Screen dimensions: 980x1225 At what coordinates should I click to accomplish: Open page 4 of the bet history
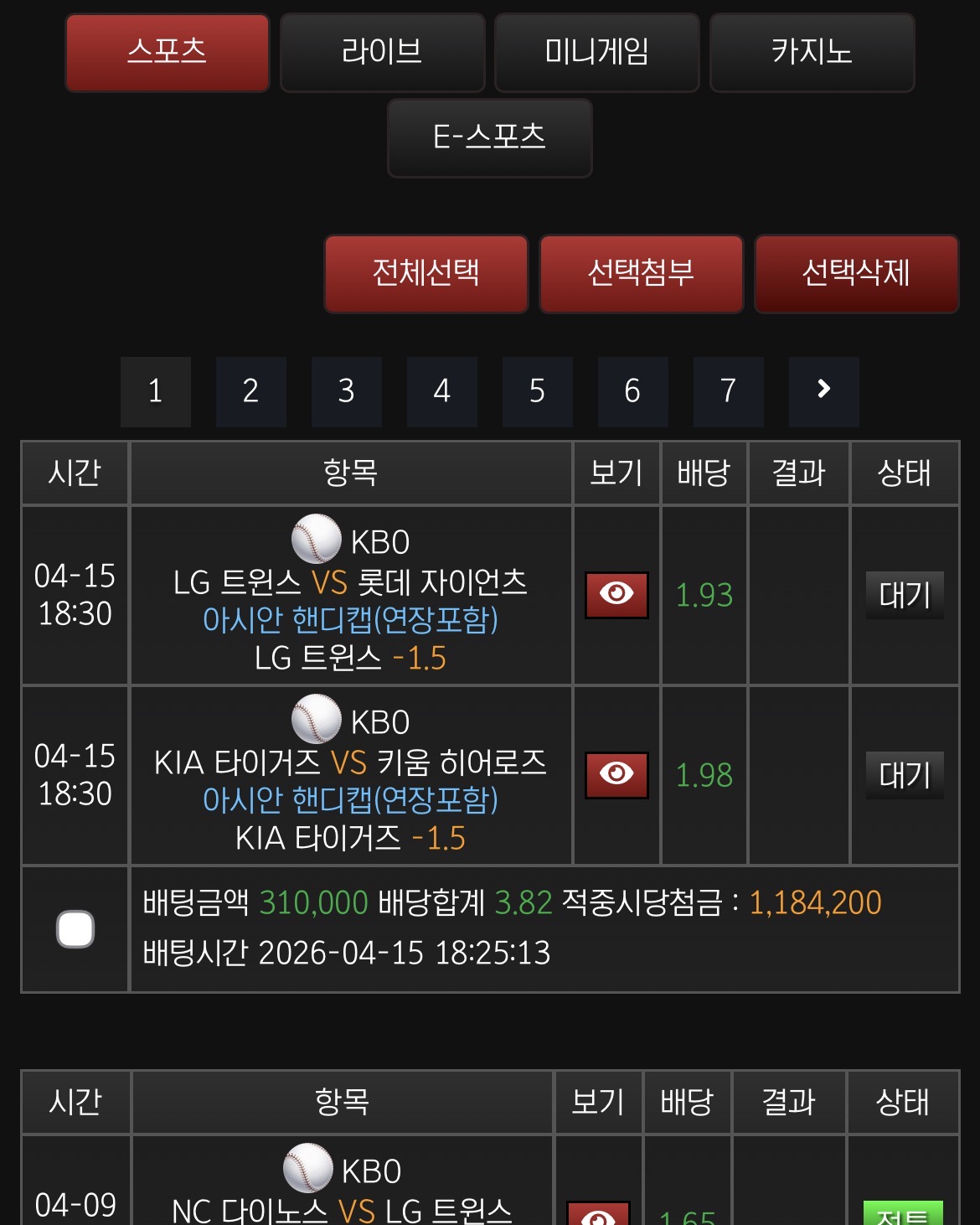coord(441,391)
